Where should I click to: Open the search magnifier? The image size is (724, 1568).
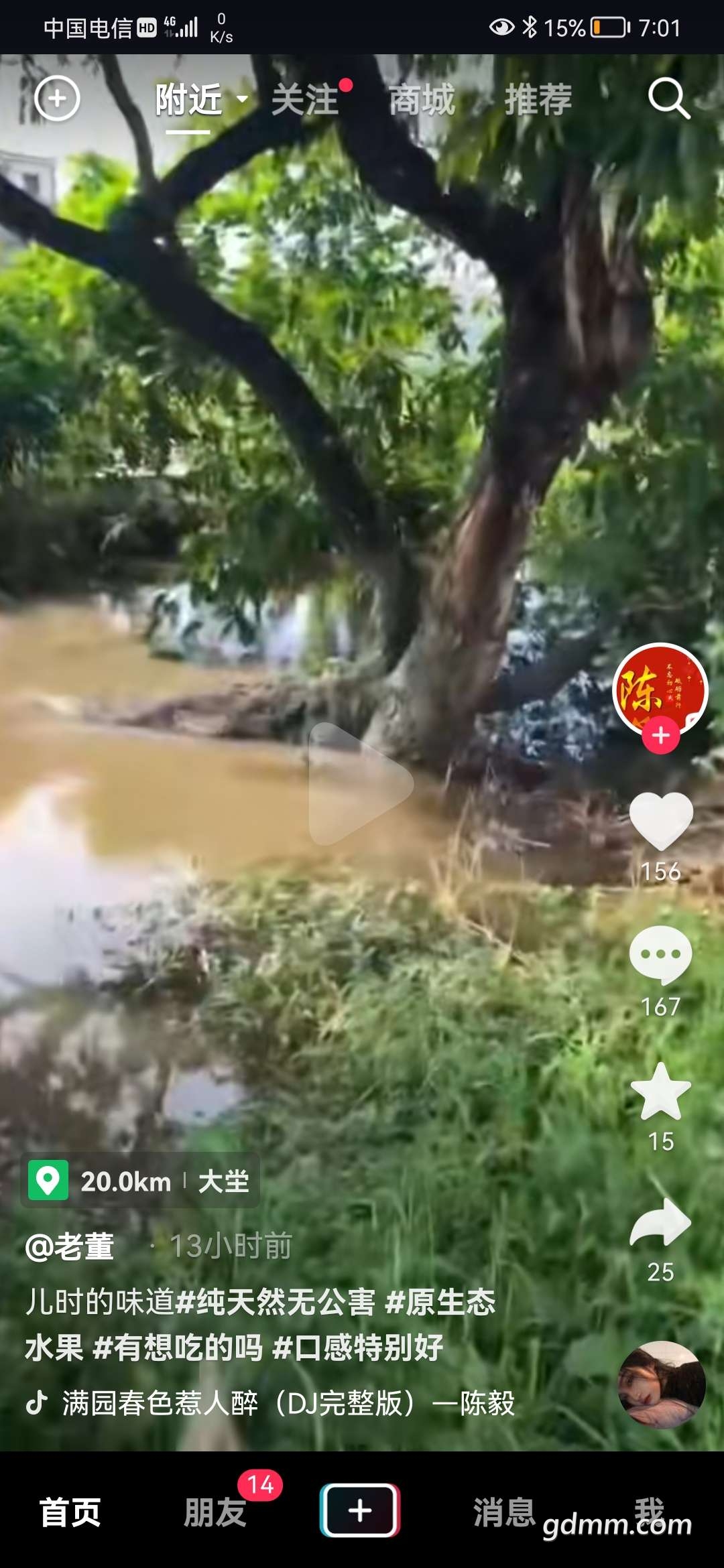(668, 99)
